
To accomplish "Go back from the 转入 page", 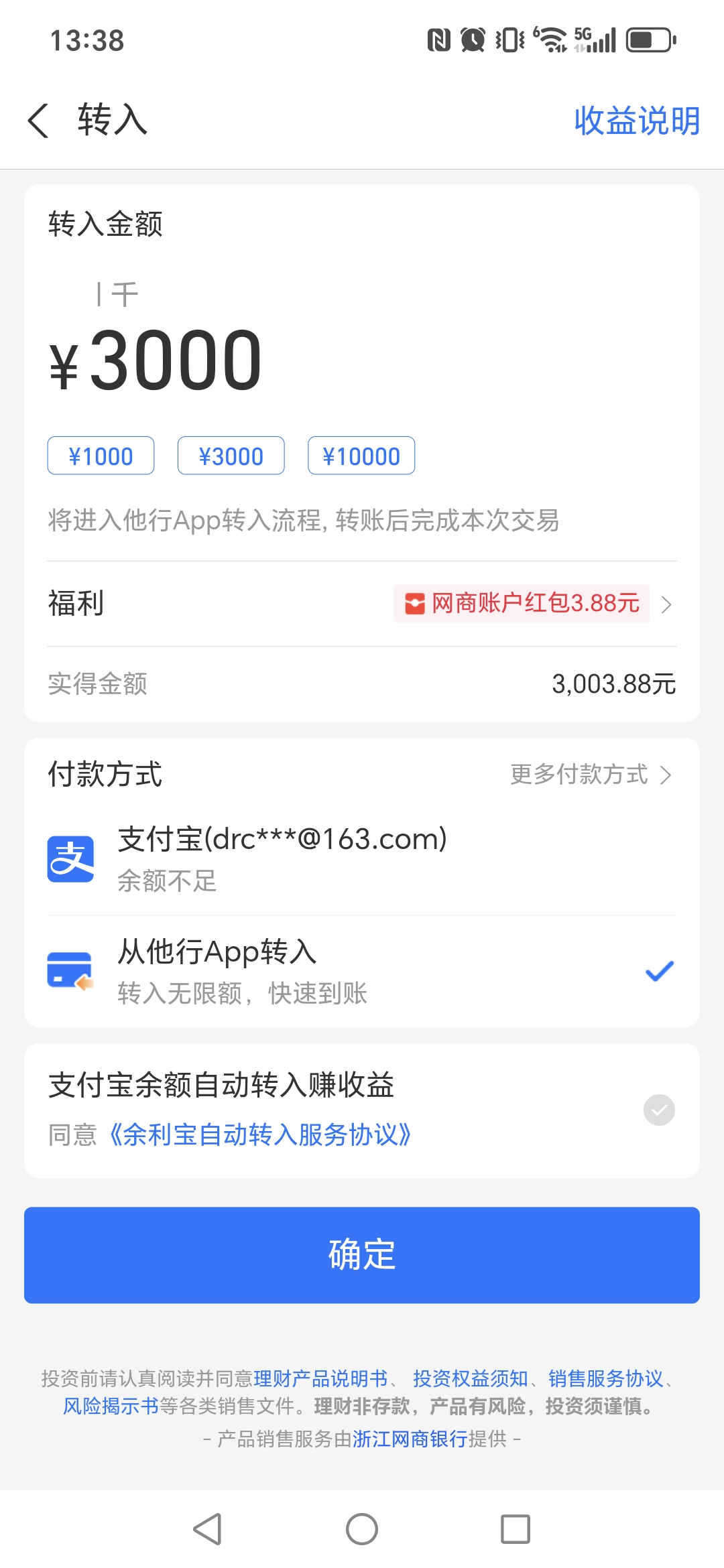I will 39,121.
